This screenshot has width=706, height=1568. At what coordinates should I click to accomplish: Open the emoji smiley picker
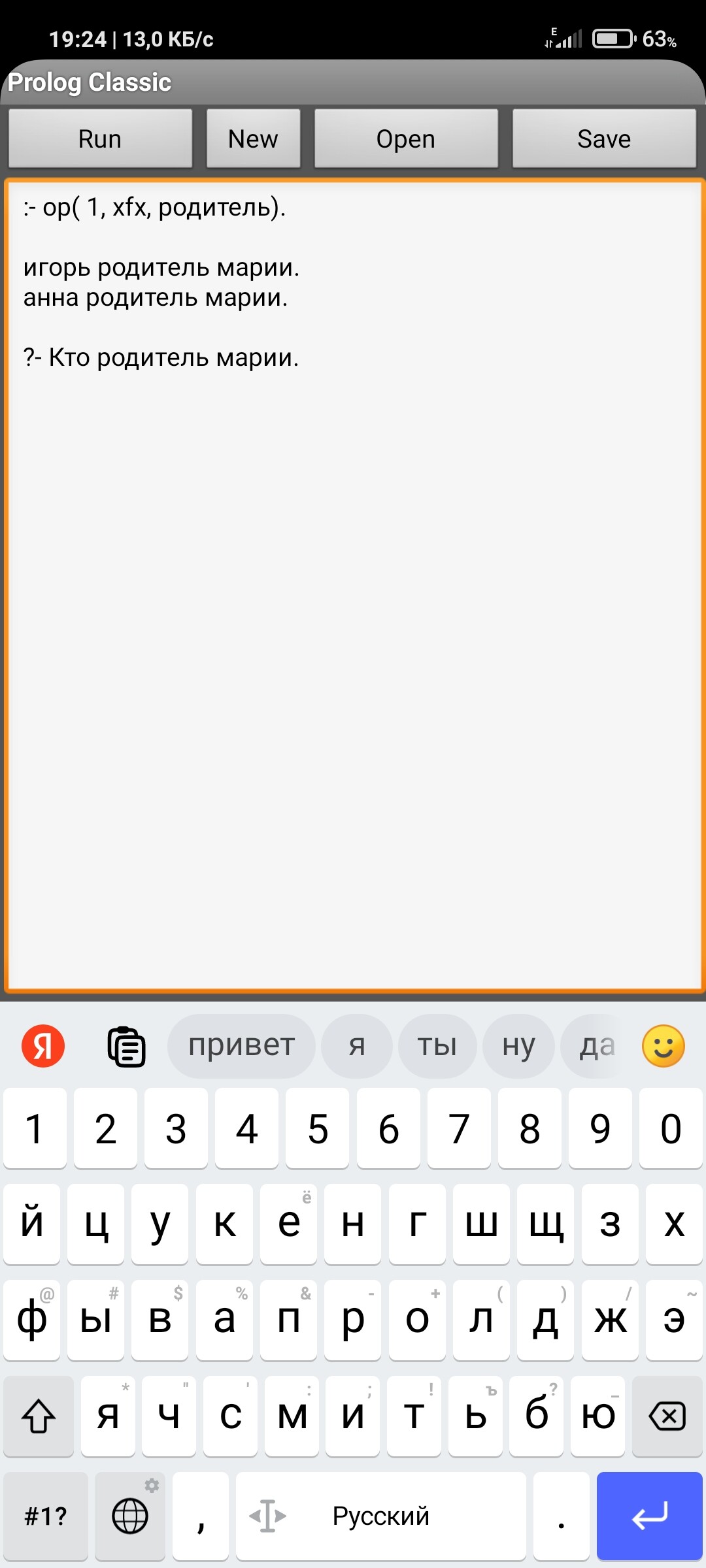(x=664, y=1046)
